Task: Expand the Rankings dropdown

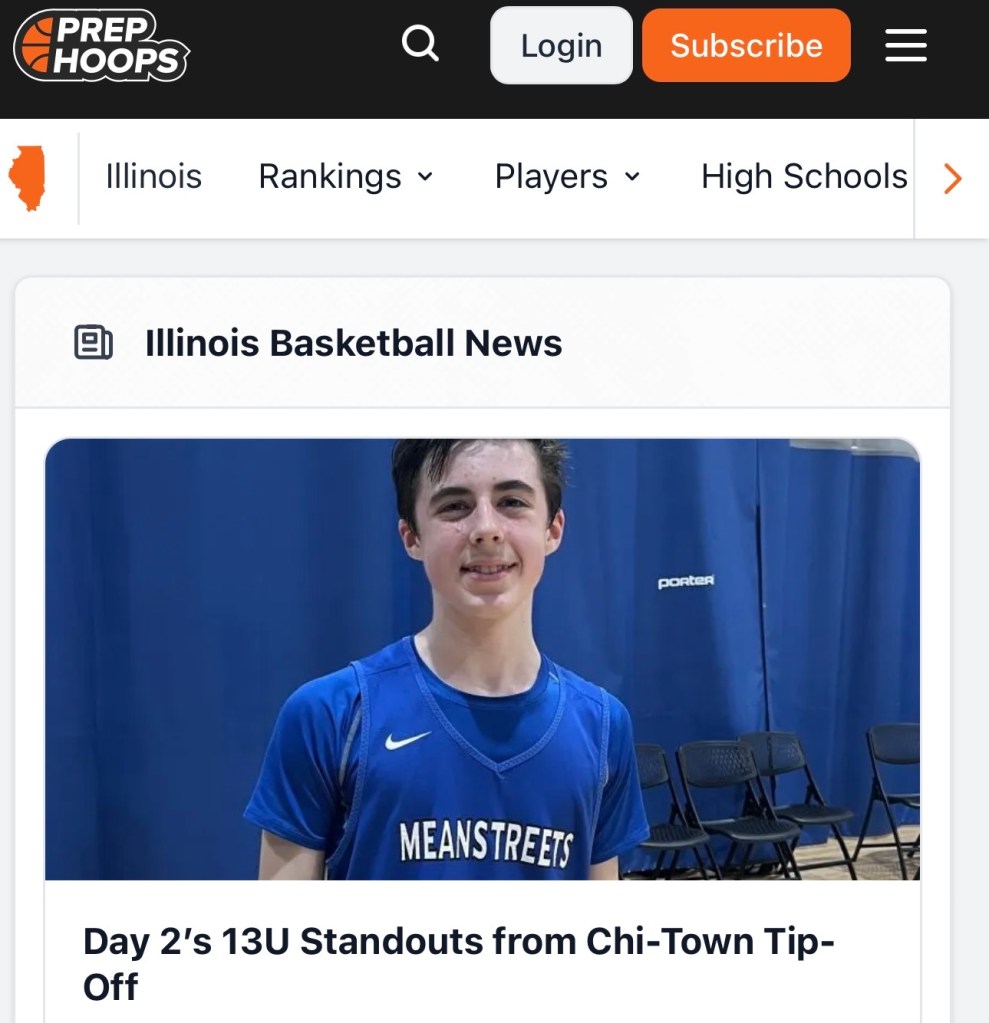Action: [346, 177]
